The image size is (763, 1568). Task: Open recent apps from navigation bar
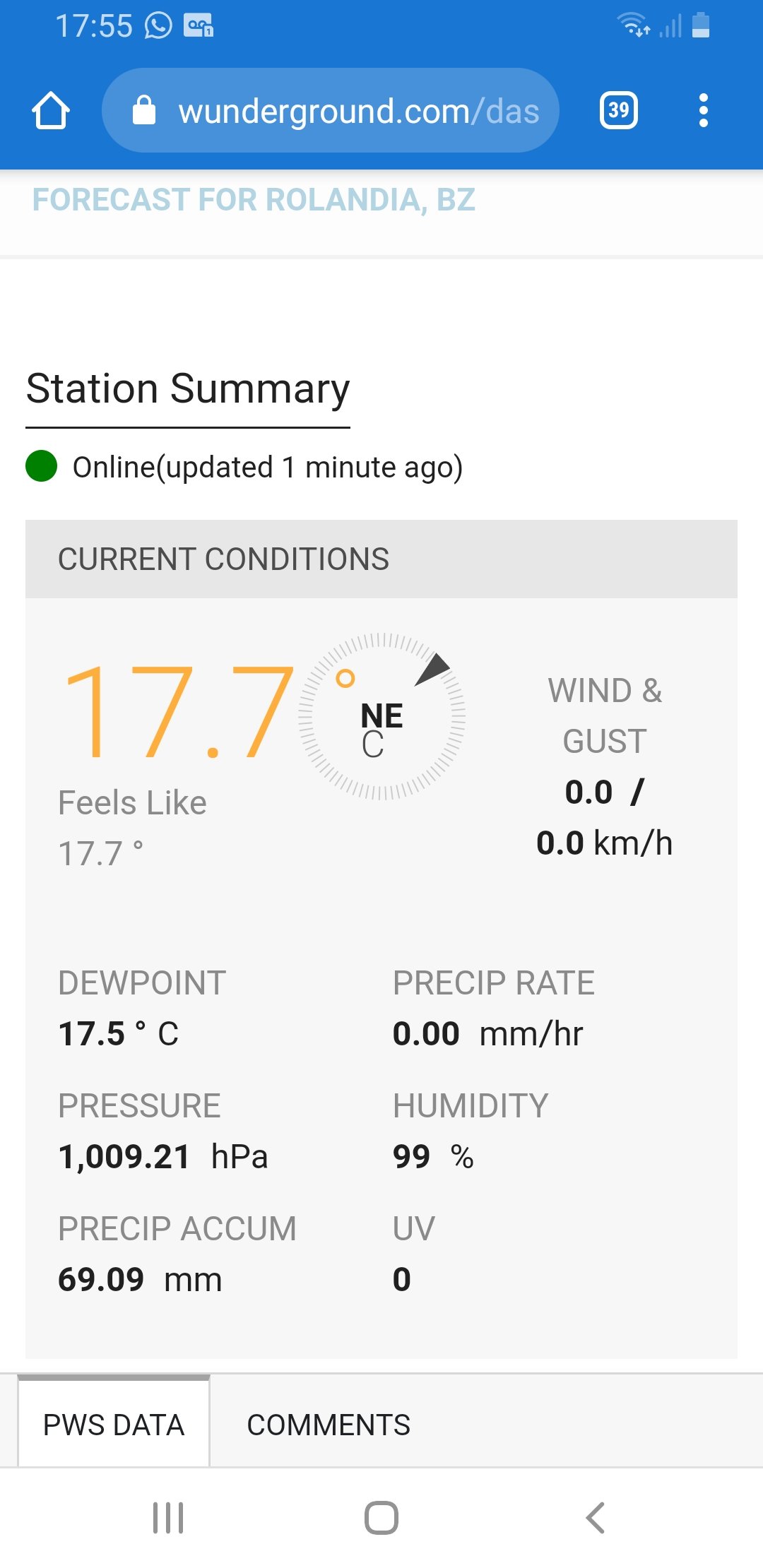click(x=168, y=1517)
